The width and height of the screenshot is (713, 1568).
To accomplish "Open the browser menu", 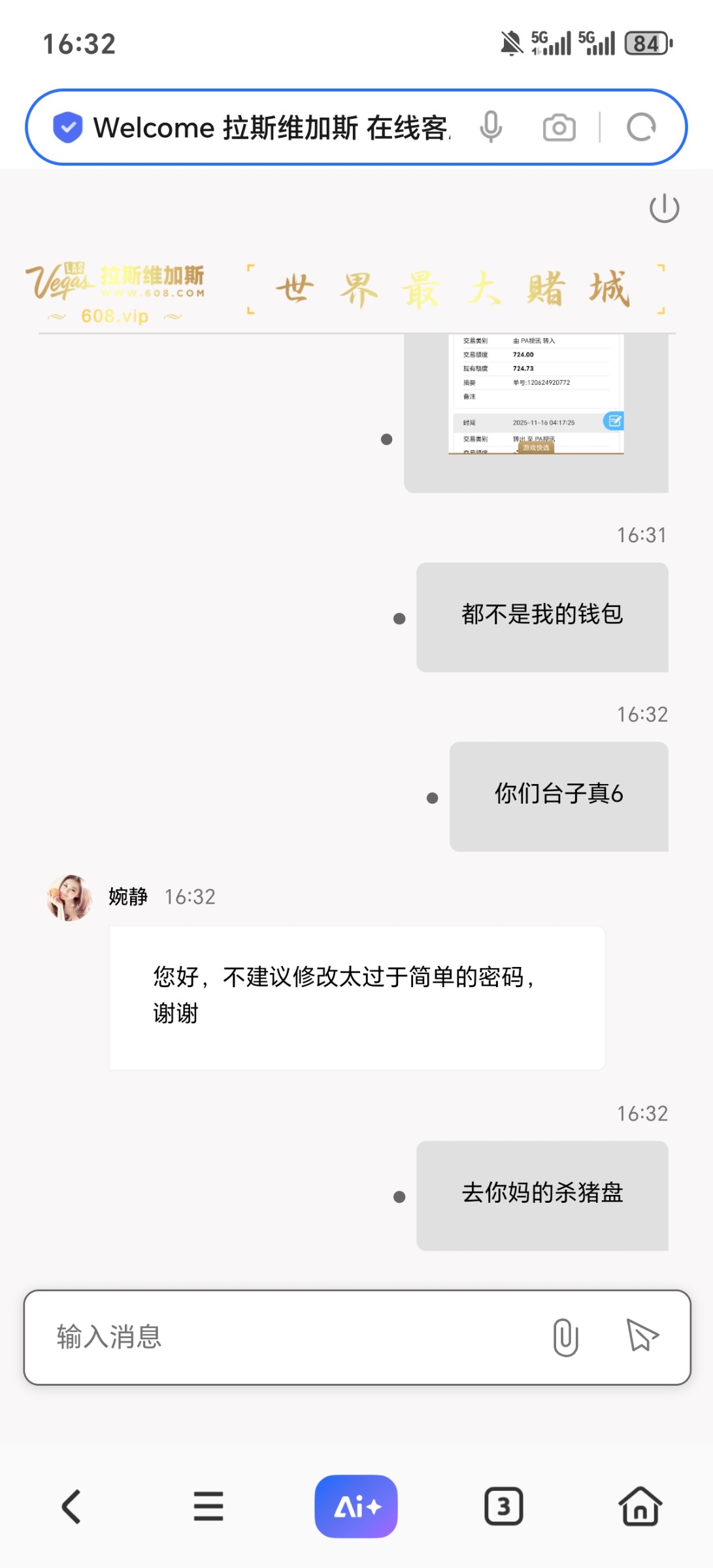I will coord(208,1507).
